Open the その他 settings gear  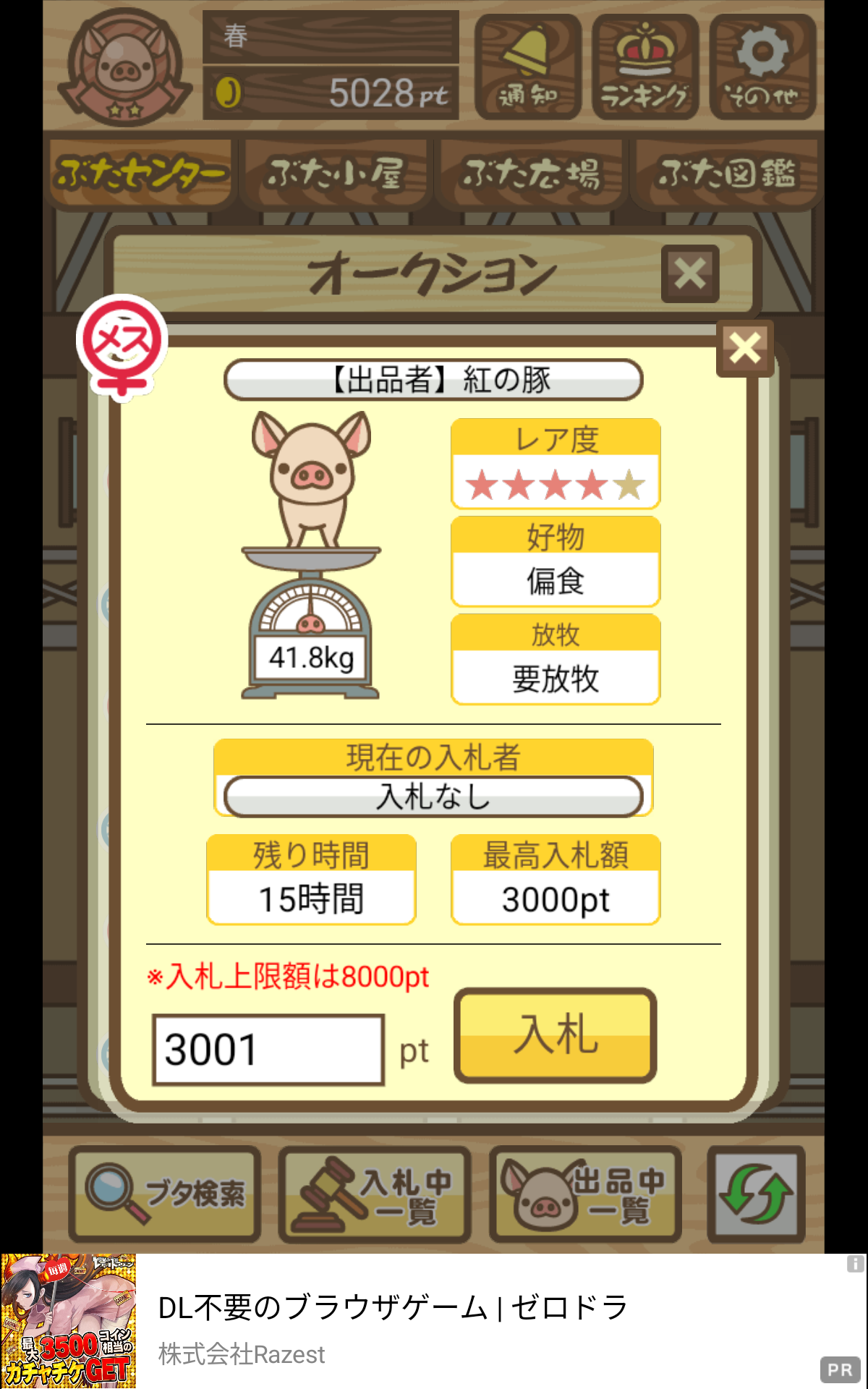pyautogui.click(x=762, y=67)
